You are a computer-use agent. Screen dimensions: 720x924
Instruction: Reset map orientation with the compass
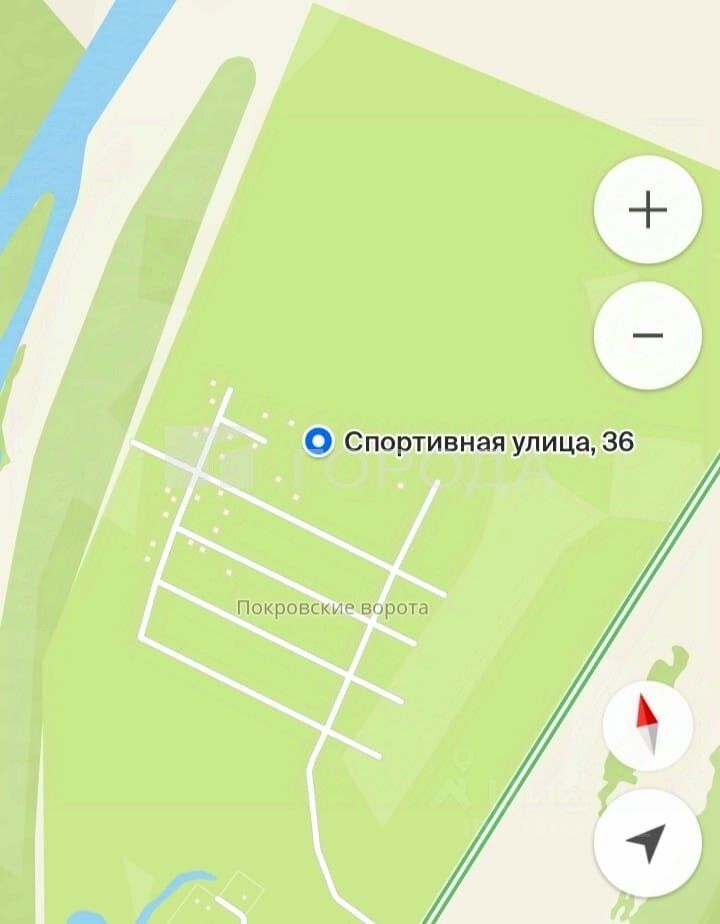[x=648, y=724]
